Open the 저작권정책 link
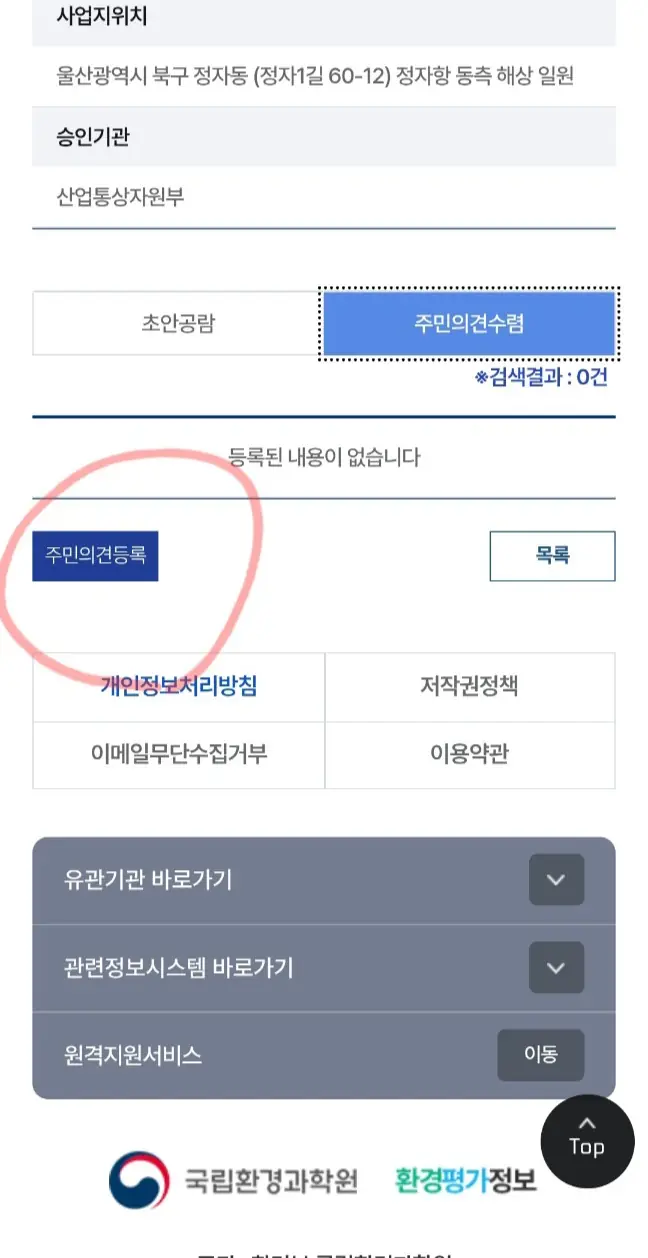Screen dimensions: 648x1258 pos(469,686)
